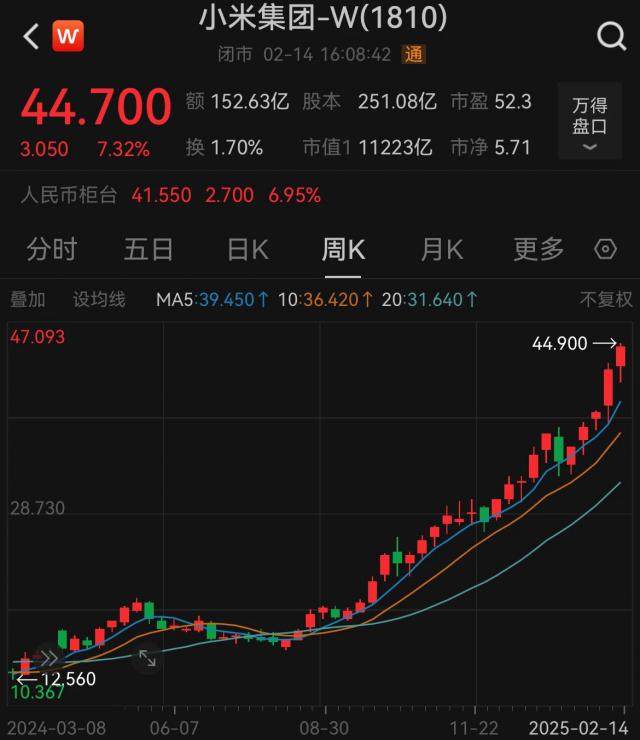Expand the 万得盘口 panel
640x740 pixels.
589,126
